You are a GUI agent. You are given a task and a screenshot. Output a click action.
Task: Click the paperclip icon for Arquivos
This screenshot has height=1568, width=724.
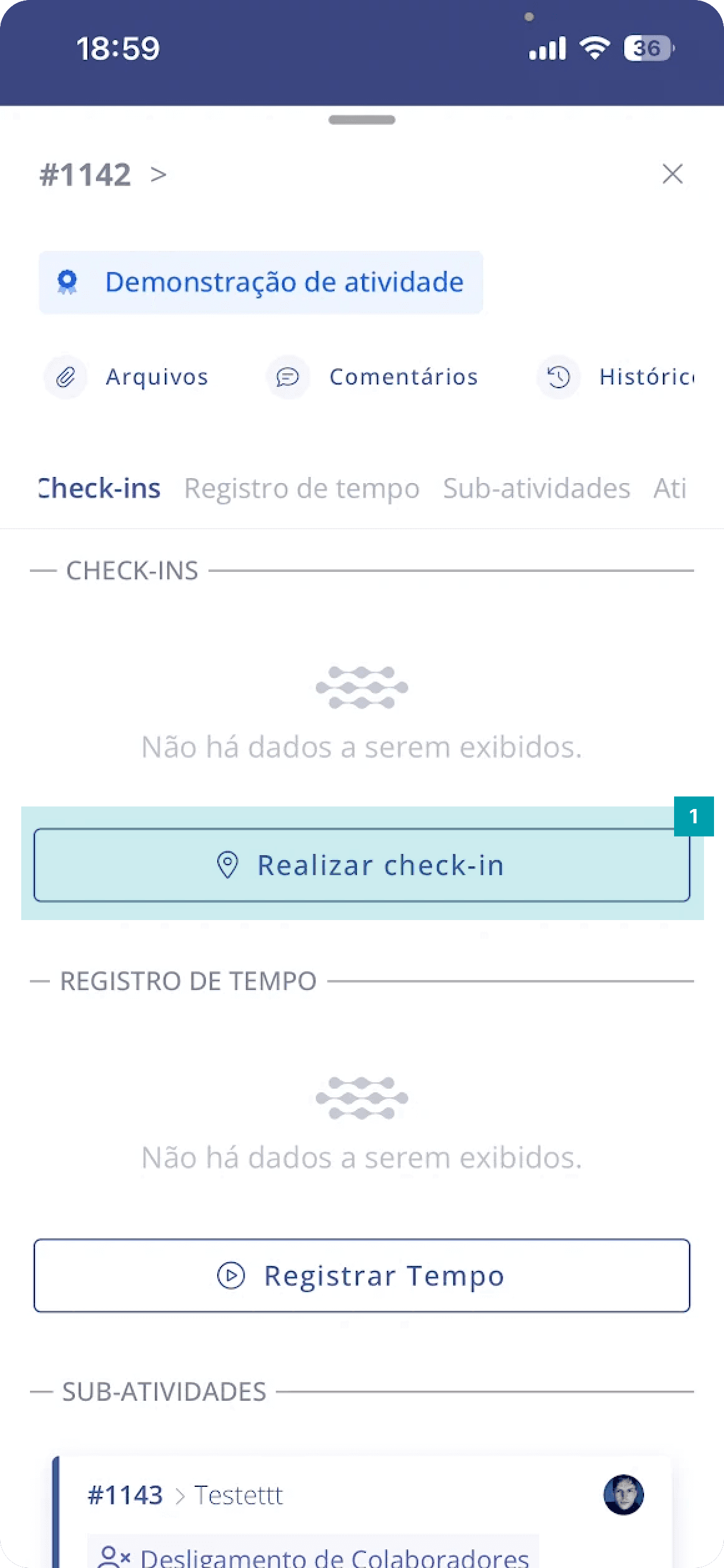(65, 377)
